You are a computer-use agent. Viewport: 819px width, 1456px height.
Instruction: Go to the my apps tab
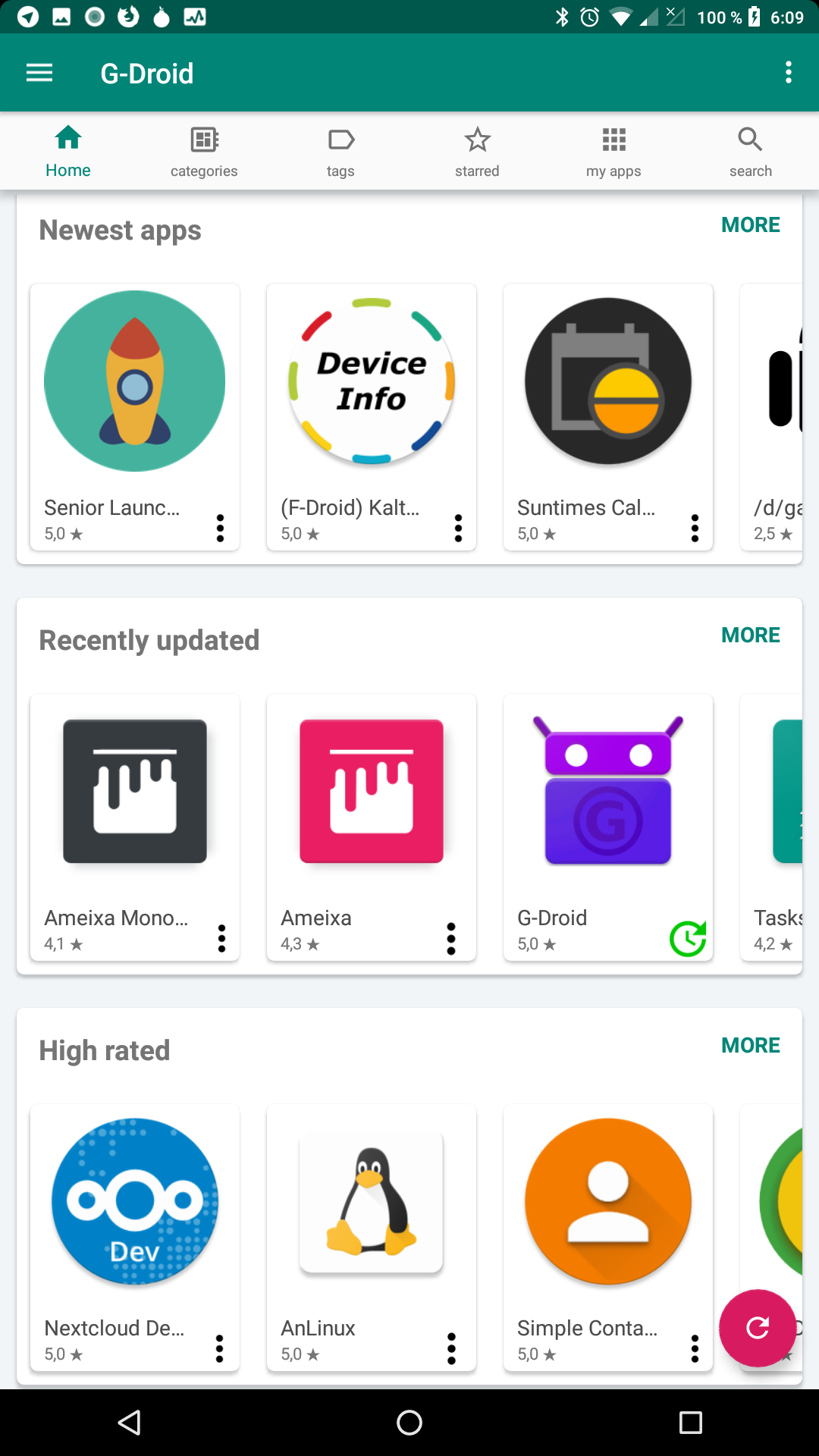pyautogui.click(x=613, y=152)
